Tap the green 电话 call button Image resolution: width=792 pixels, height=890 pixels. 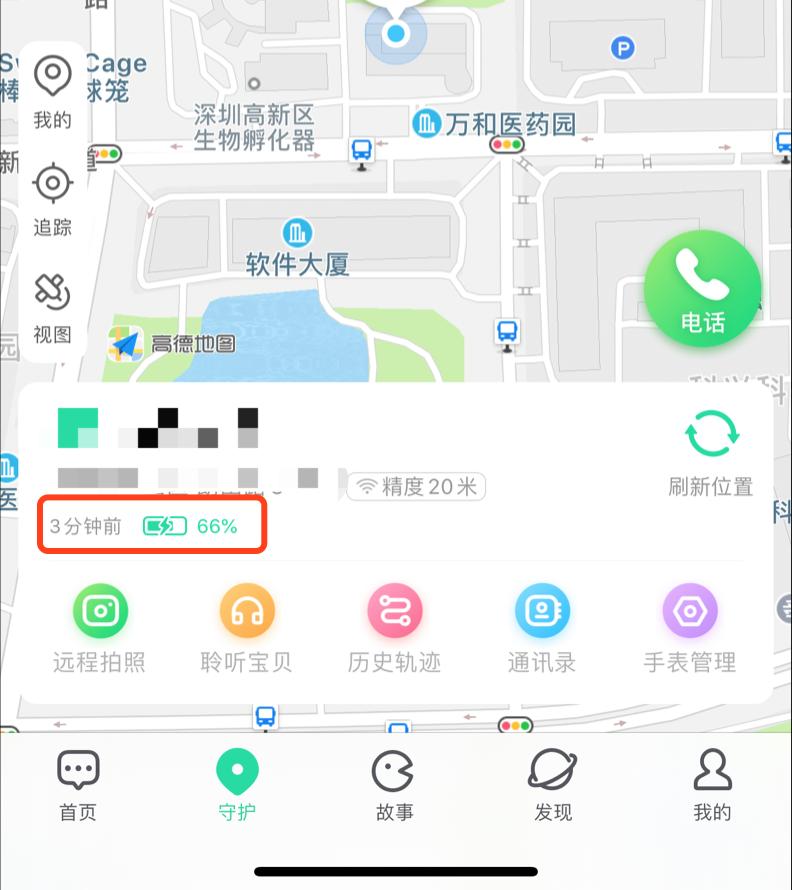click(x=702, y=289)
